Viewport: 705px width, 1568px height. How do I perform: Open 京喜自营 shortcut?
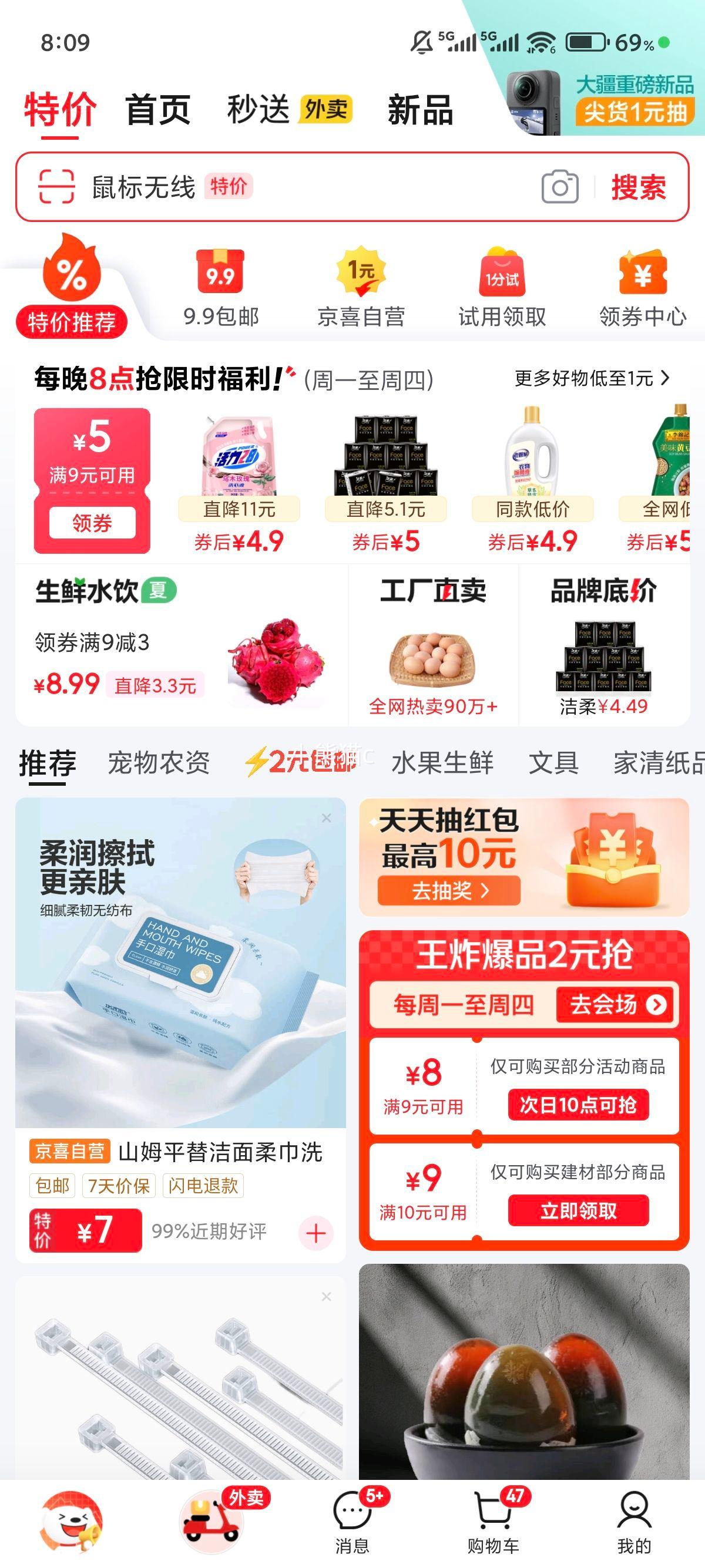(x=361, y=288)
